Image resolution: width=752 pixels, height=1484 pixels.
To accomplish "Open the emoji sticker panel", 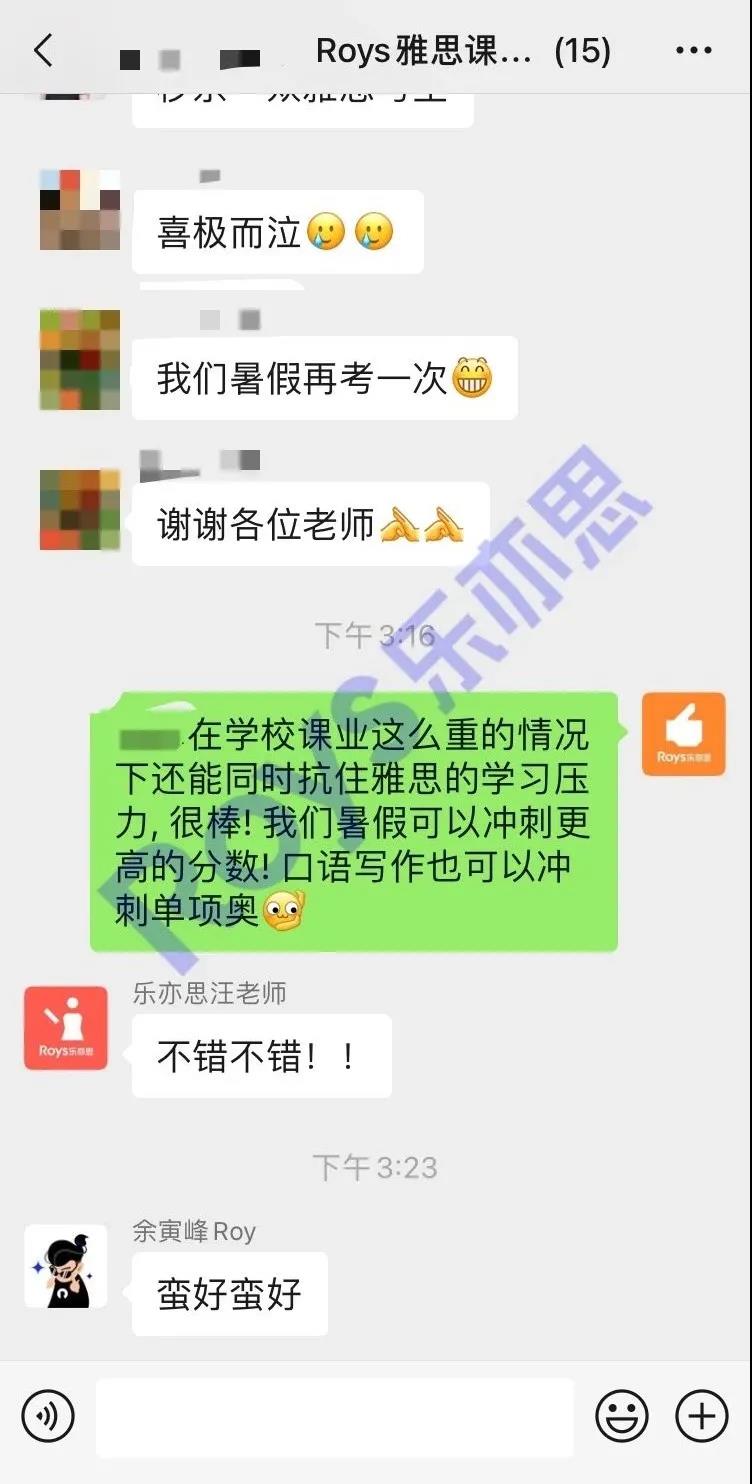I will click(x=621, y=1416).
